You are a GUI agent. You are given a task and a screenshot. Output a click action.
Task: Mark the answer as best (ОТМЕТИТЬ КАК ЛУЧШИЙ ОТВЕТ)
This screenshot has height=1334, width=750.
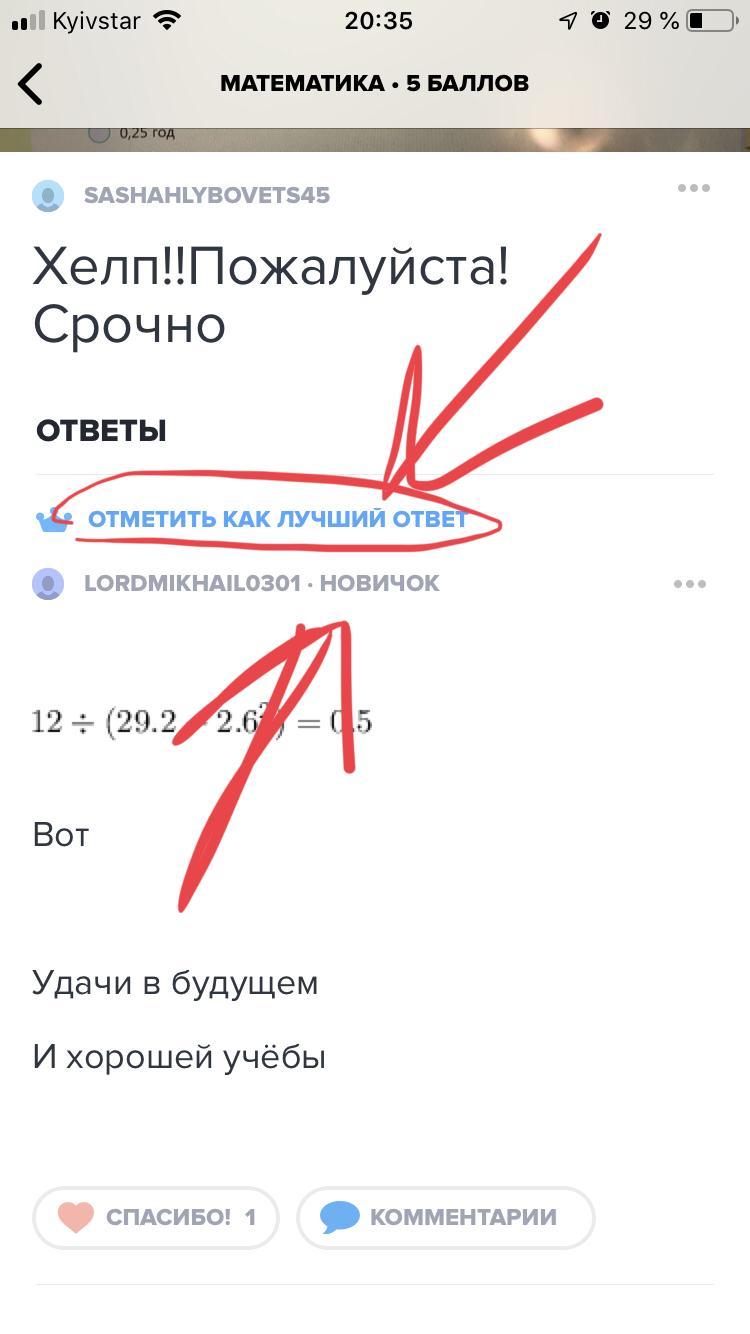[x=277, y=519]
